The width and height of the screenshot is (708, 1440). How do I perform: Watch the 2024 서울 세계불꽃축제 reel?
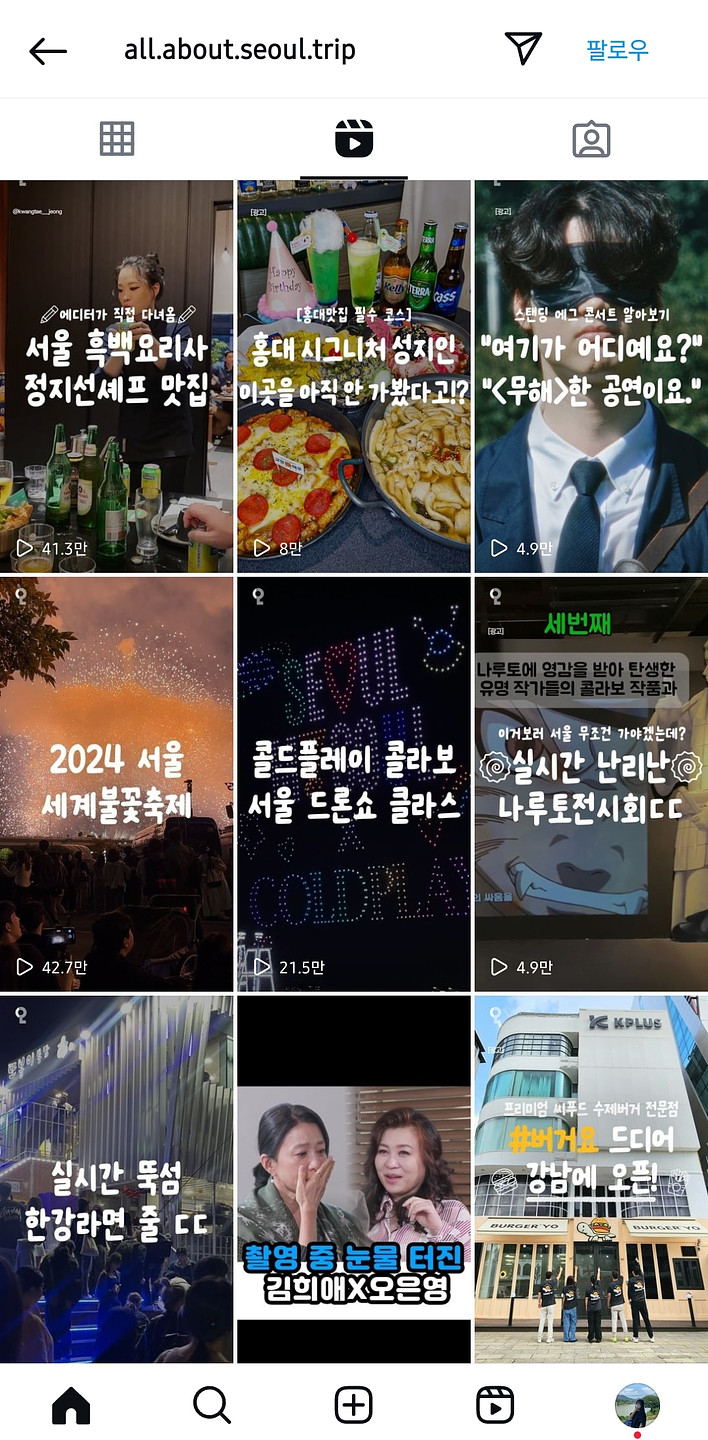click(x=116, y=783)
